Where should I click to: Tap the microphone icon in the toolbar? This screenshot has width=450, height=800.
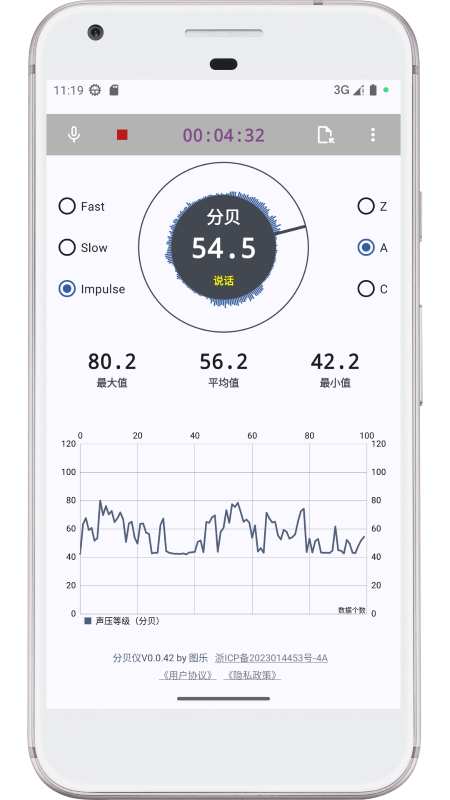point(74,135)
